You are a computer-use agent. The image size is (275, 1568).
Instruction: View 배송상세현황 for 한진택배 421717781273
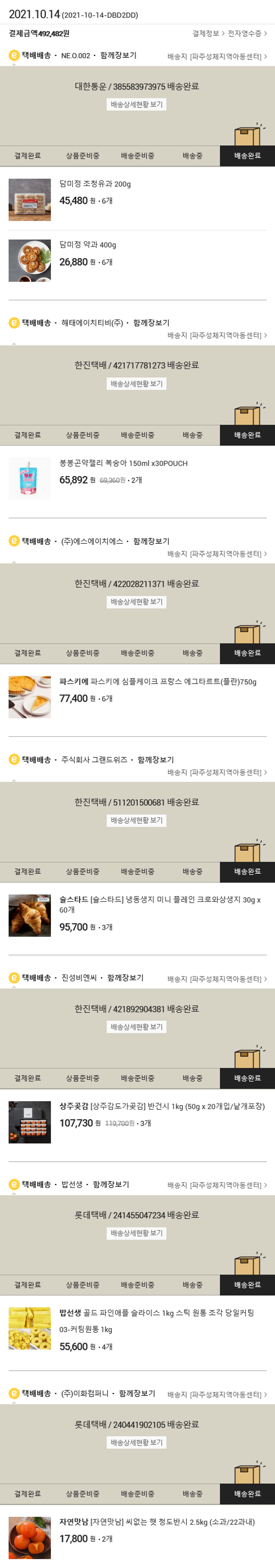coord(137,384)
